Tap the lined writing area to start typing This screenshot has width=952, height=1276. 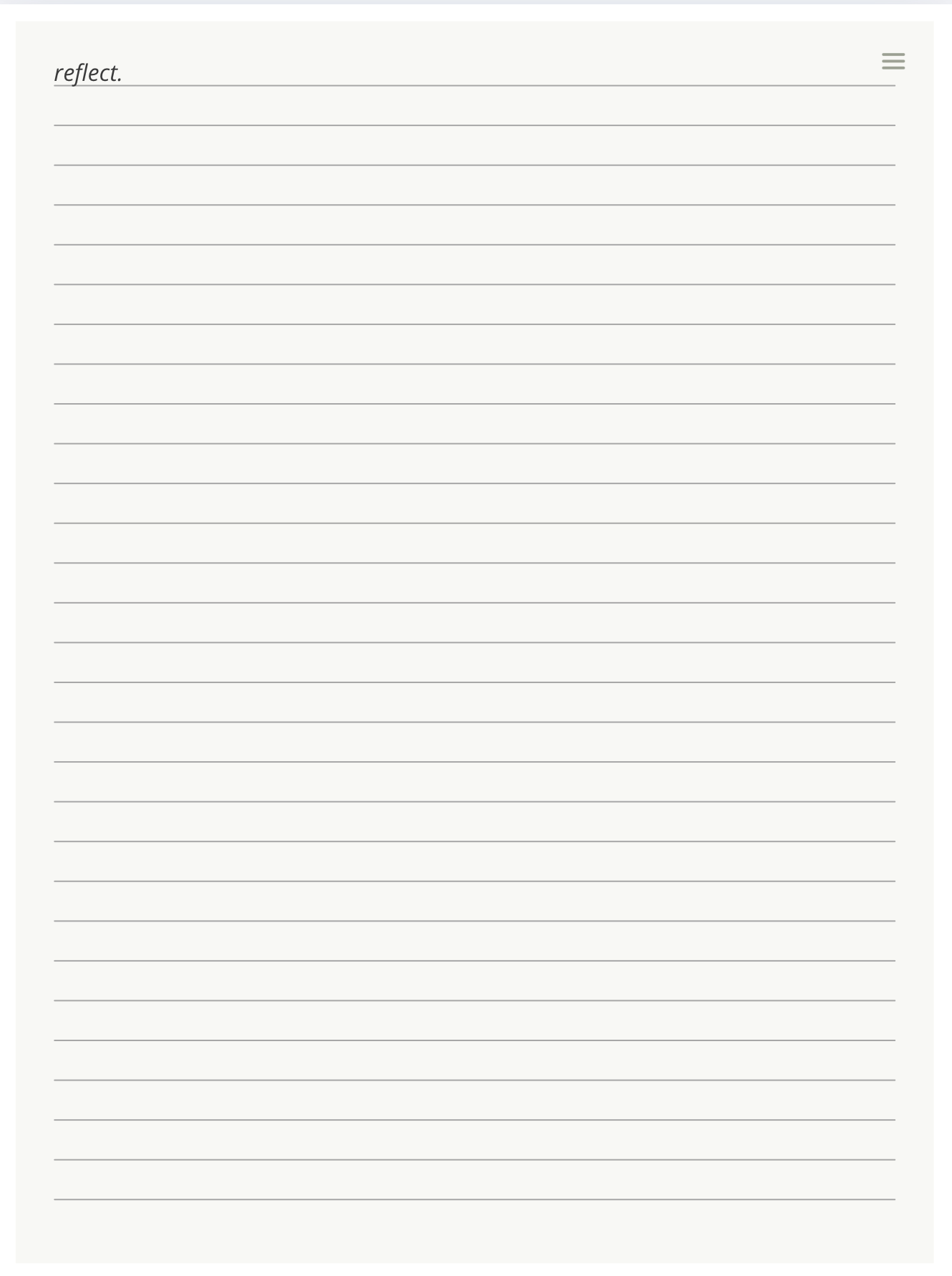point(475,643)
